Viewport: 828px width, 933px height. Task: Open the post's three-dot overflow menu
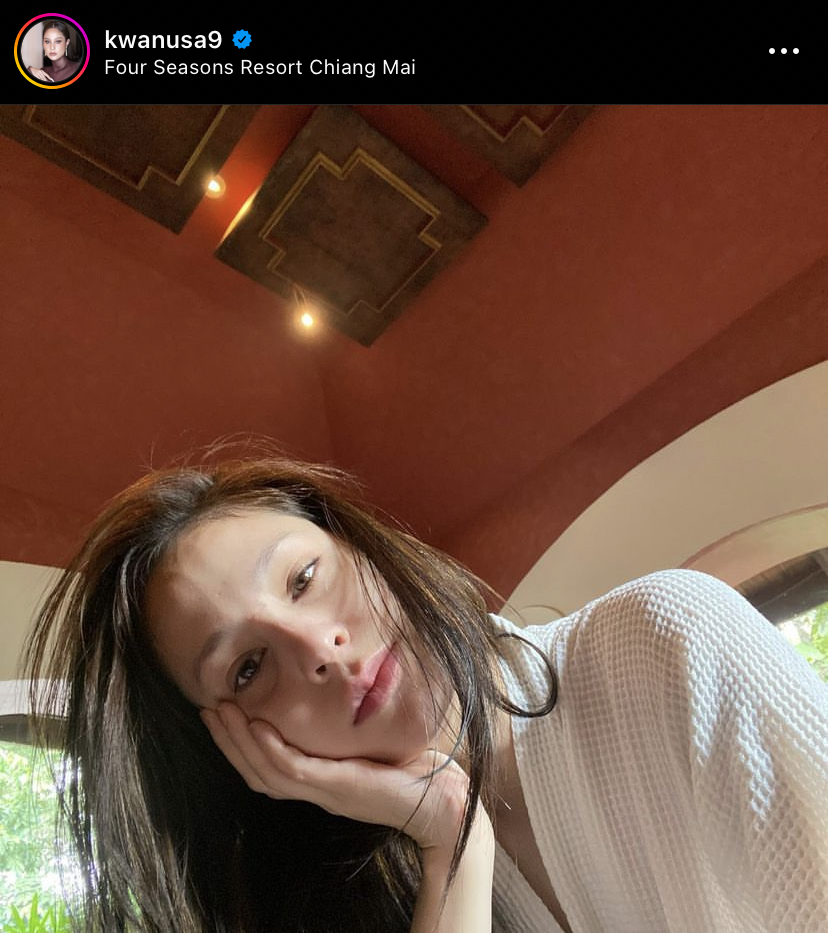[x=783, y=51]
